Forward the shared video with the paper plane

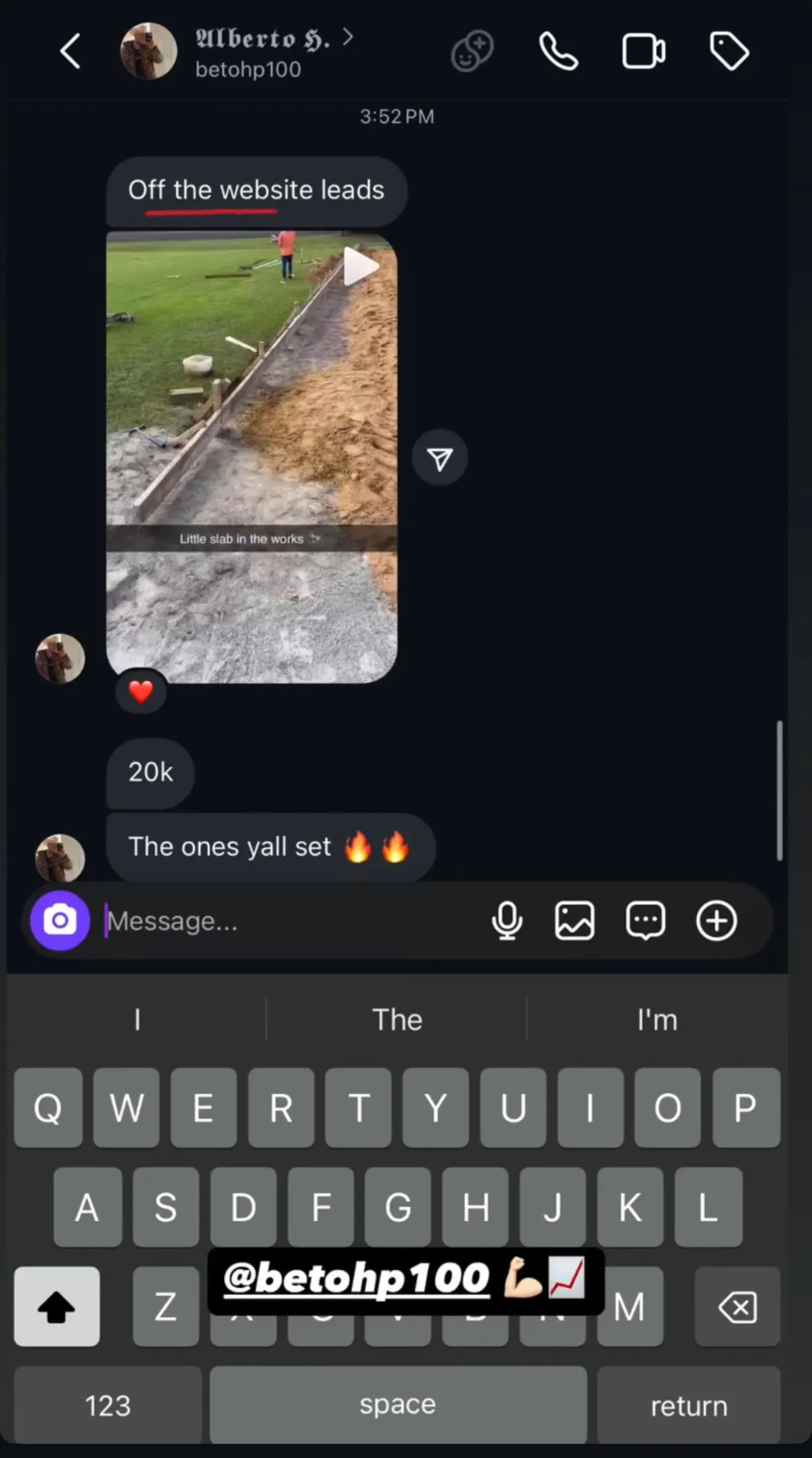pyautogui.click(x=440, y=458)
